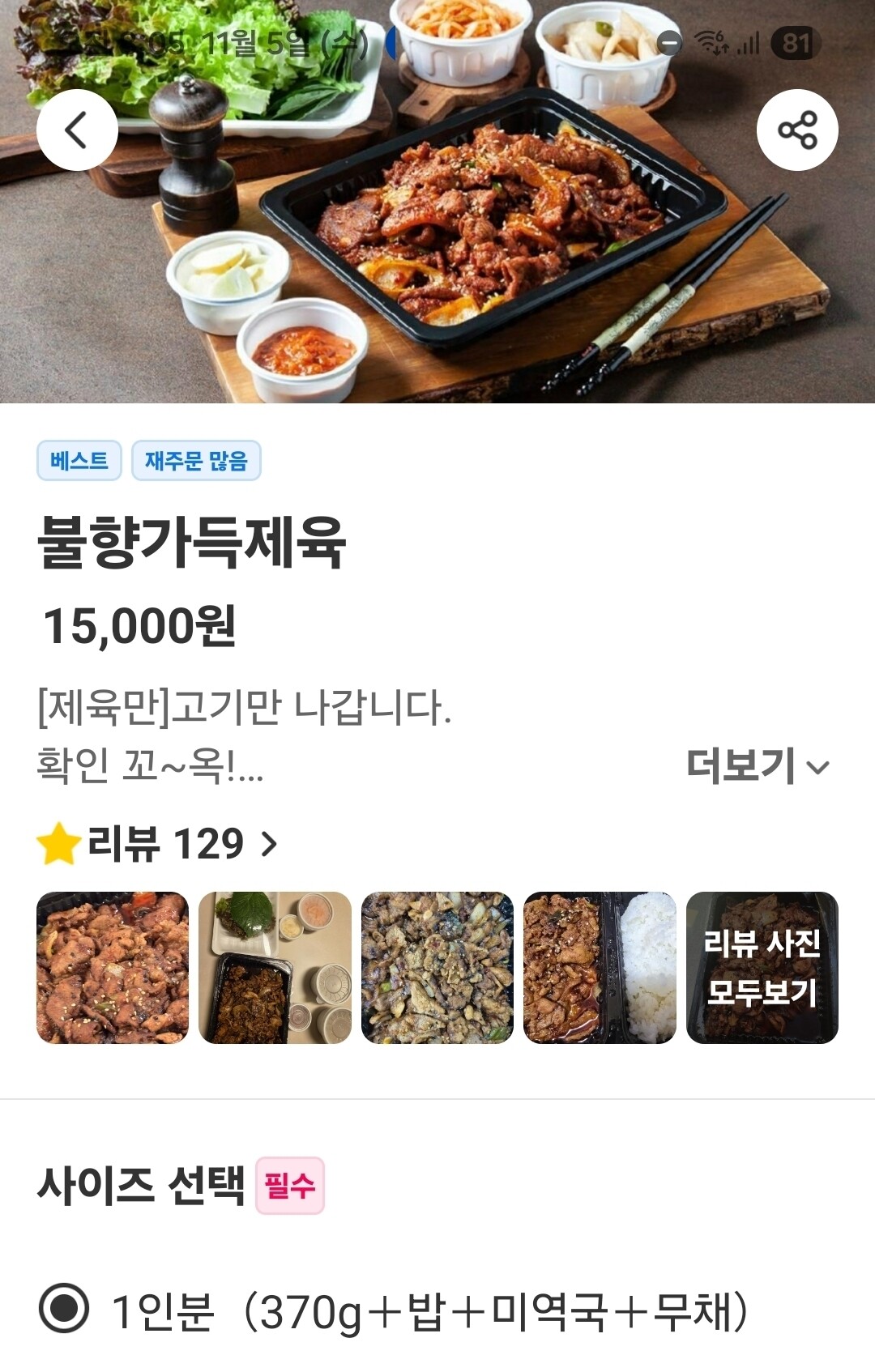Open the 리뷰 129 reviews list
Image resolution: width=875 pixels, height=1372 pixels.
click(159, 844)
